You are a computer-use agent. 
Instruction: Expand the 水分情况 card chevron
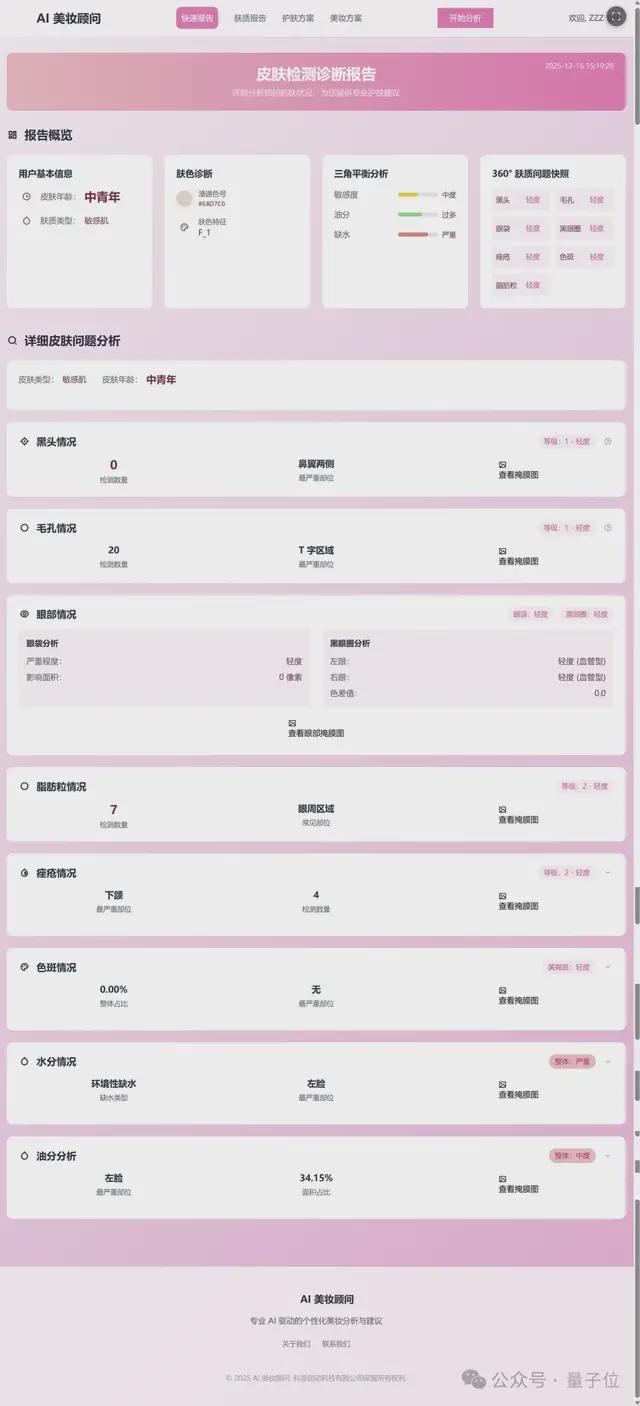[607, 1061]
